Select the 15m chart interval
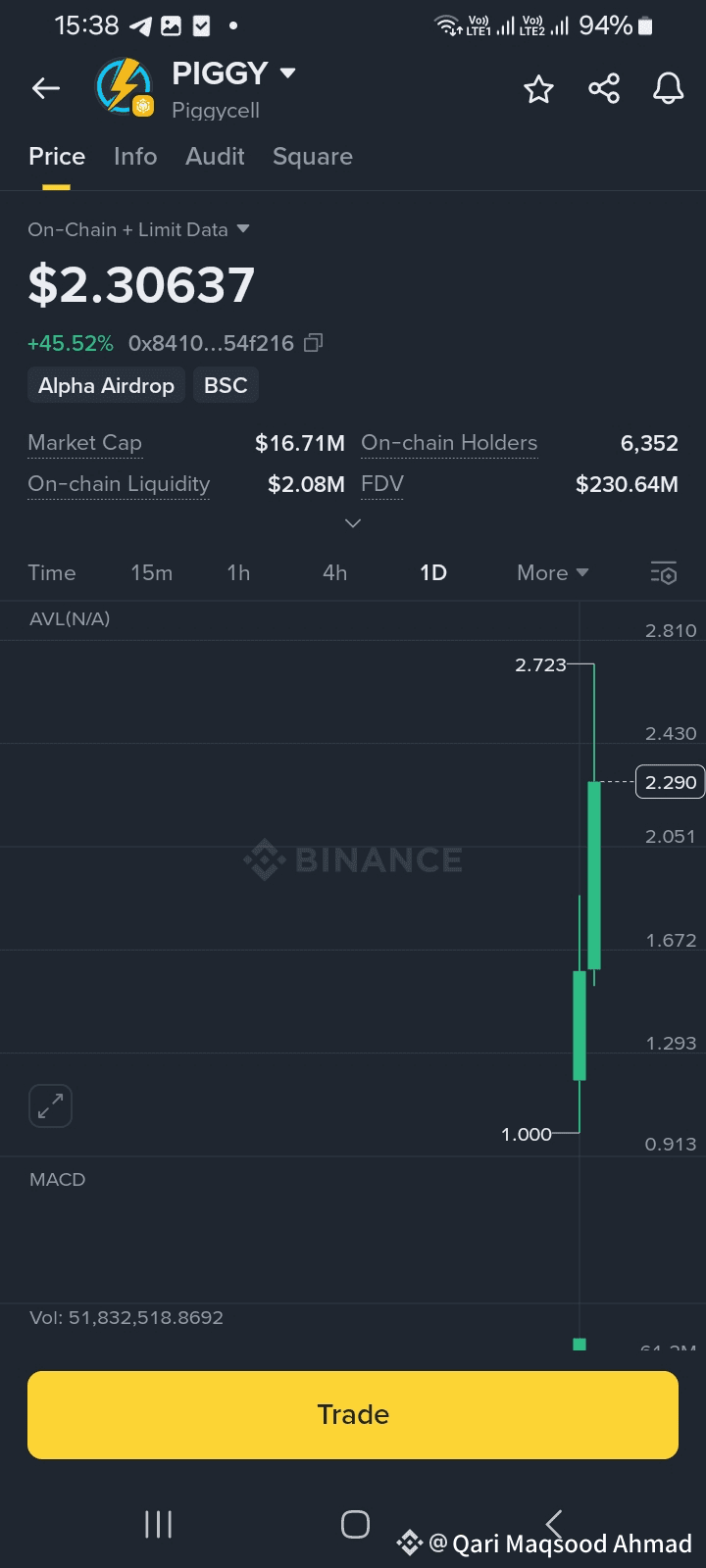The image size is (706, 1568). click(x=151, y=573)
